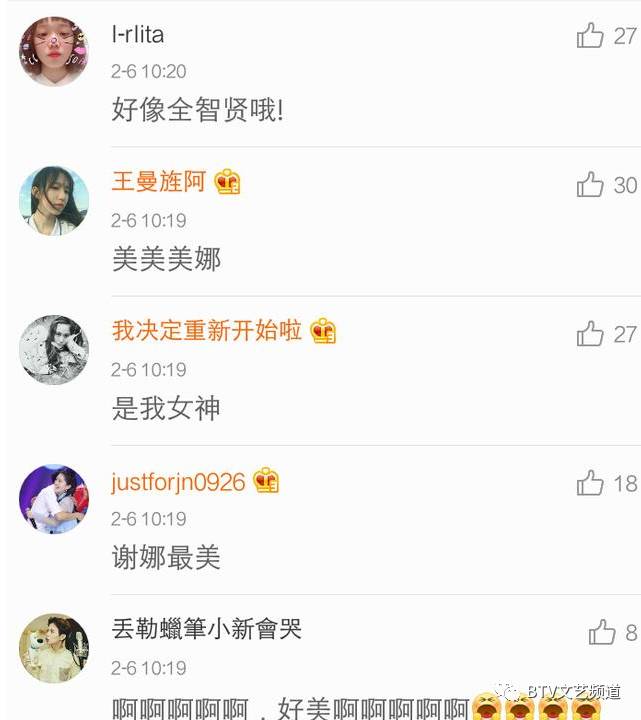Open the username link justforjn0926
This screenshot has height=720, width=641.
click(x=178, y=482)
